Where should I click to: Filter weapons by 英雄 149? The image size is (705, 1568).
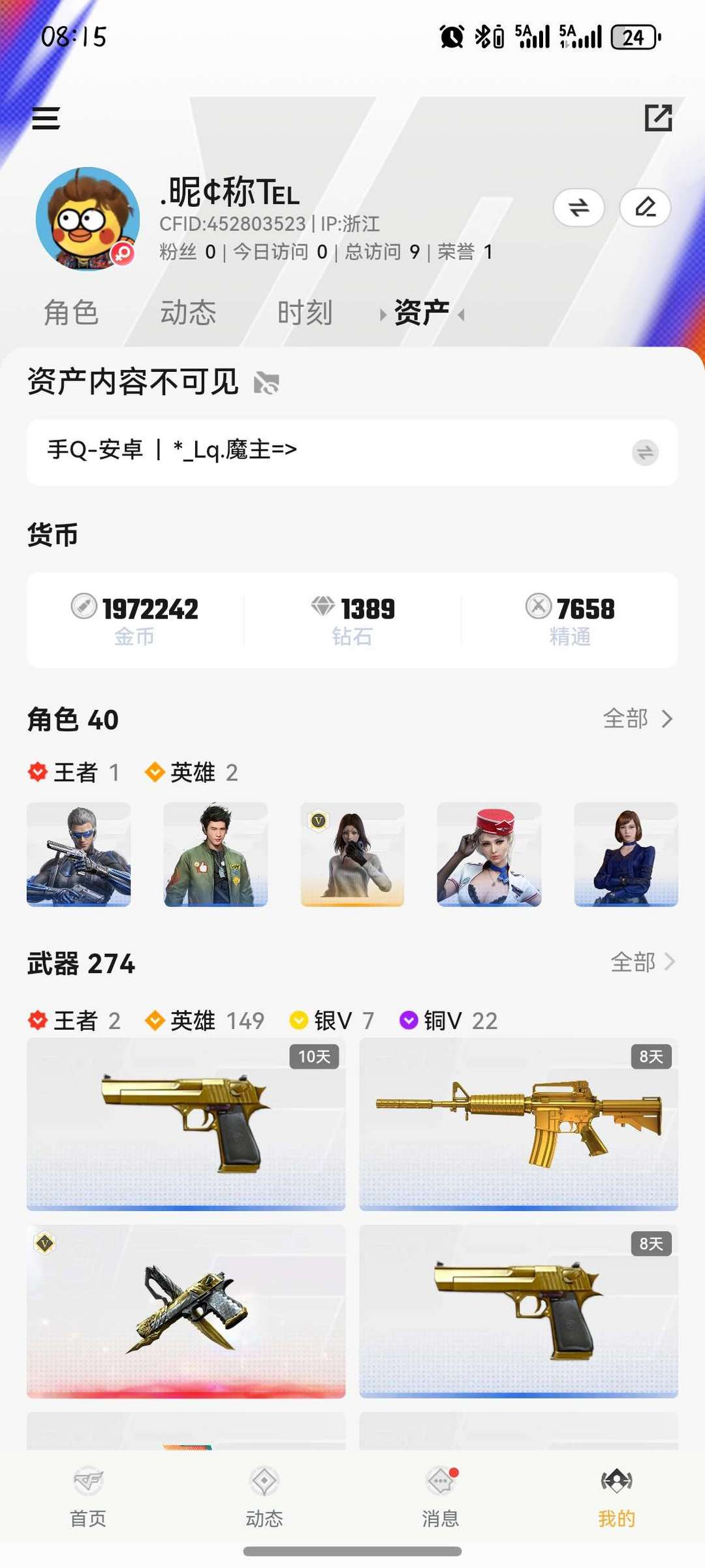205,1021
